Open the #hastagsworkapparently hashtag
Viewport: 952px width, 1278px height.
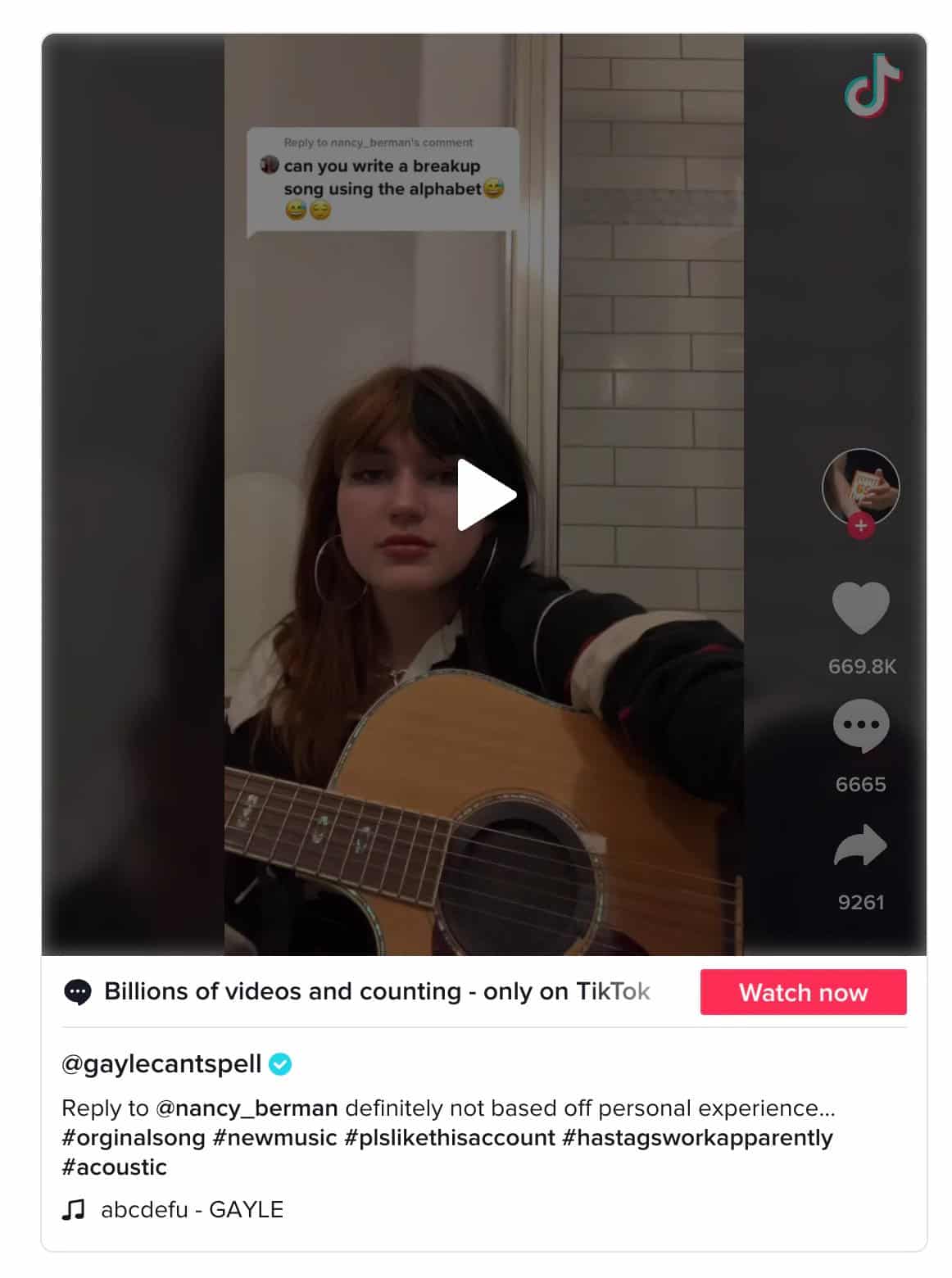coord(697,1138)
